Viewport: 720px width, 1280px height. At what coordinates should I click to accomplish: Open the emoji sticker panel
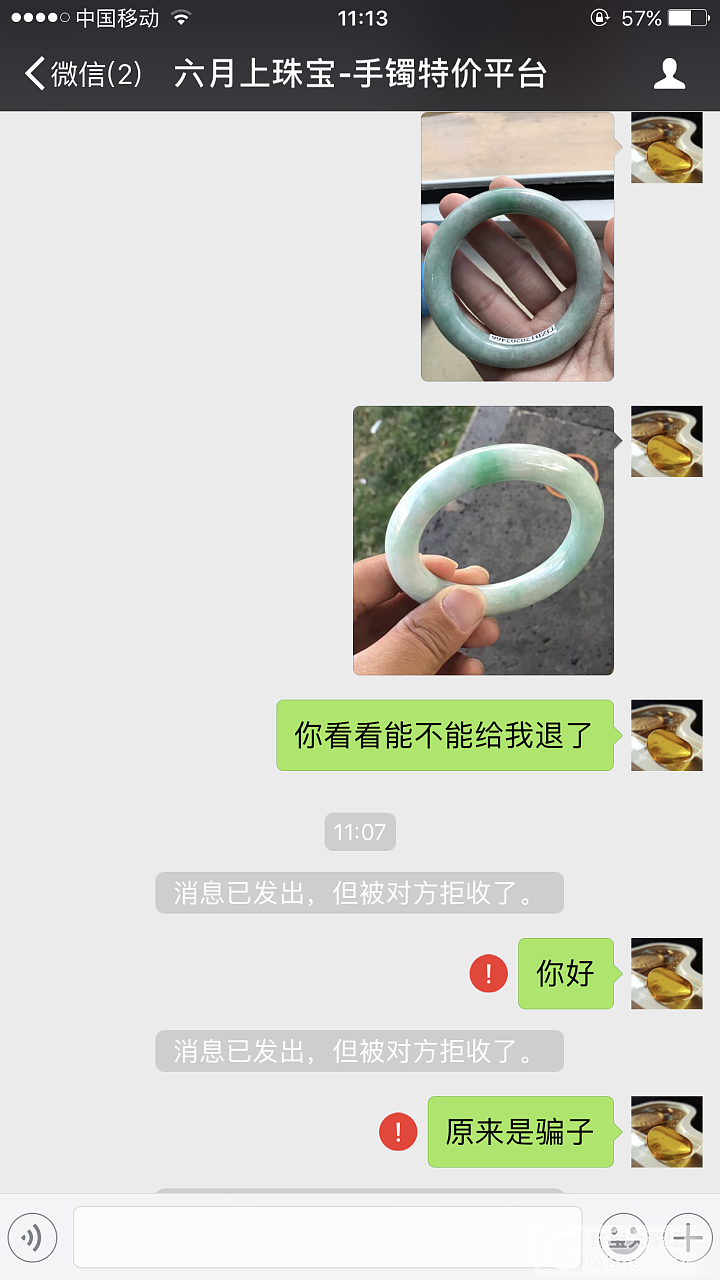click(623, 1238)
